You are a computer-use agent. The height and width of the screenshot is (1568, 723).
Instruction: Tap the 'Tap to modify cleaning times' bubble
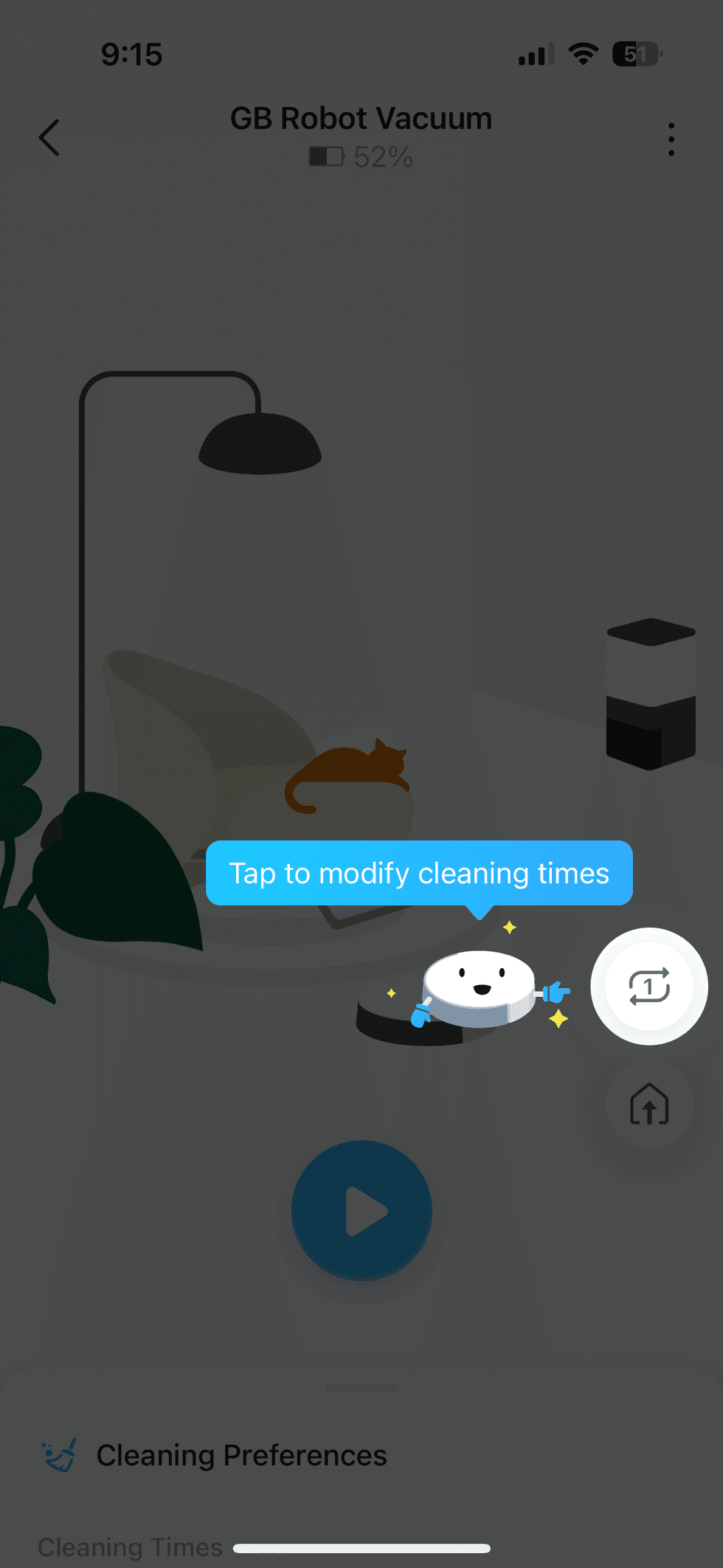(x=418, y=873)
